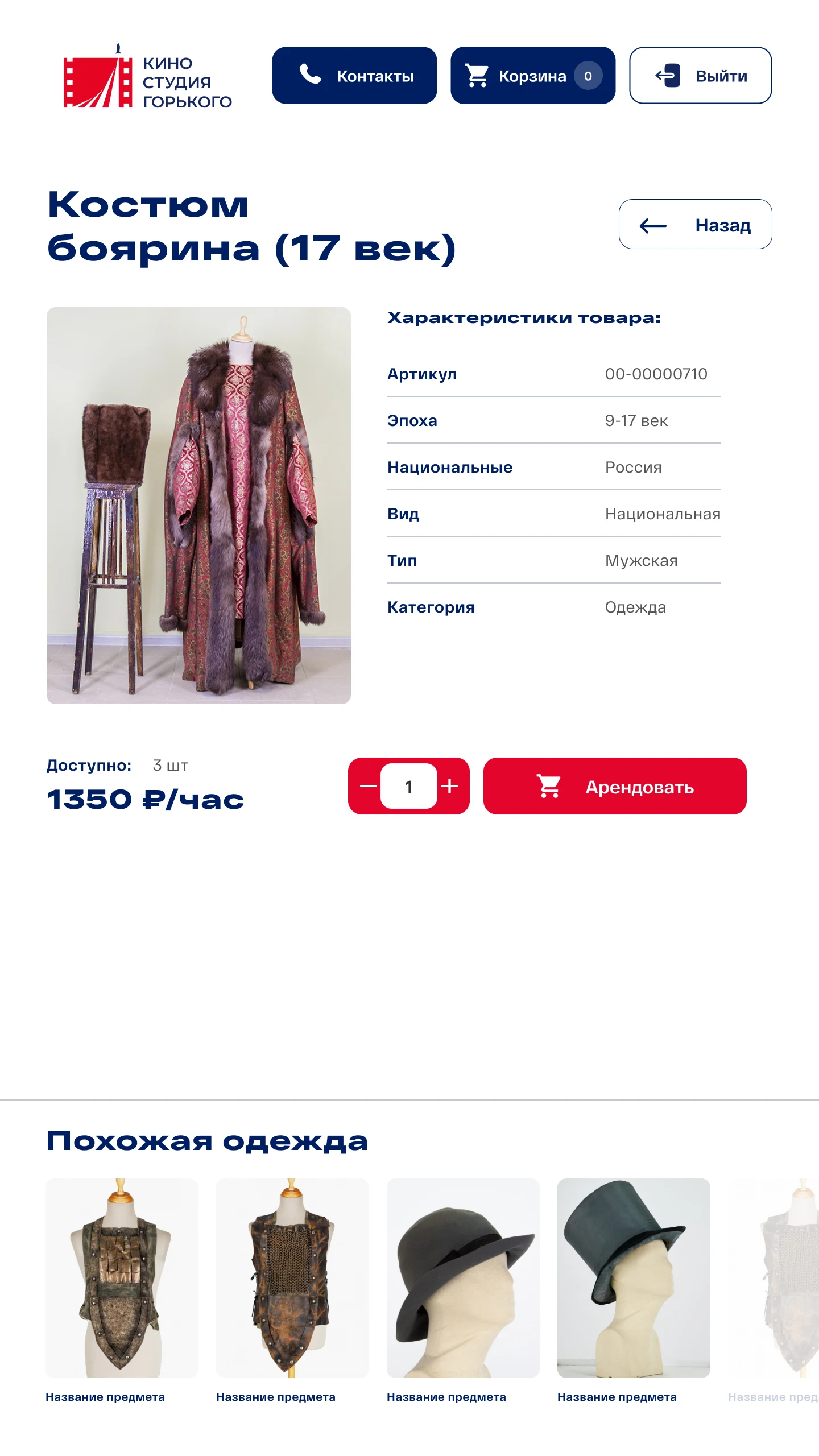Screen dimensions: 819x1456
Task: Increase rental quantity with the plus
Action: (x=450, y=786)
